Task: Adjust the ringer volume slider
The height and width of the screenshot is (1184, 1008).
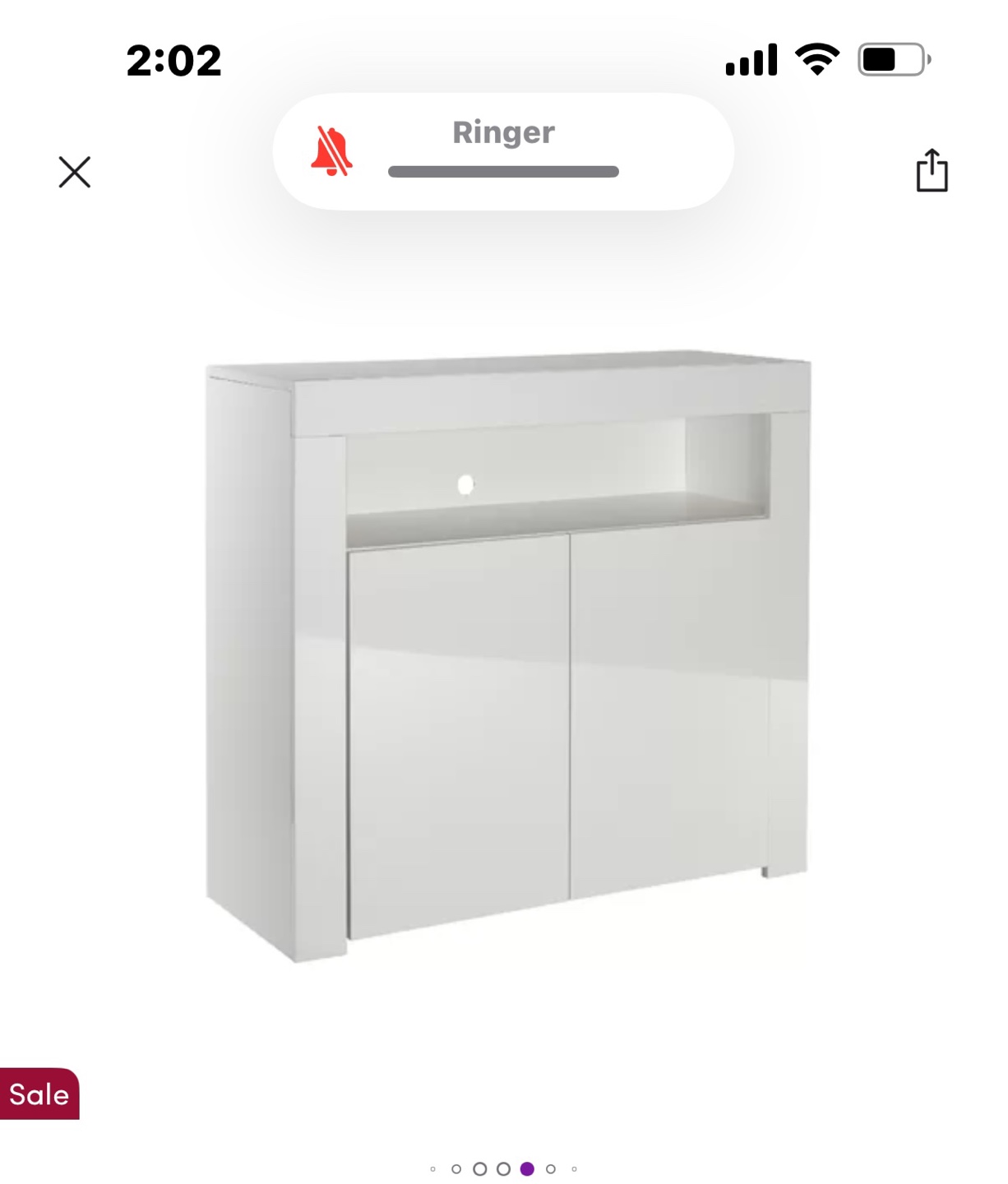Action: coord(504,172)
